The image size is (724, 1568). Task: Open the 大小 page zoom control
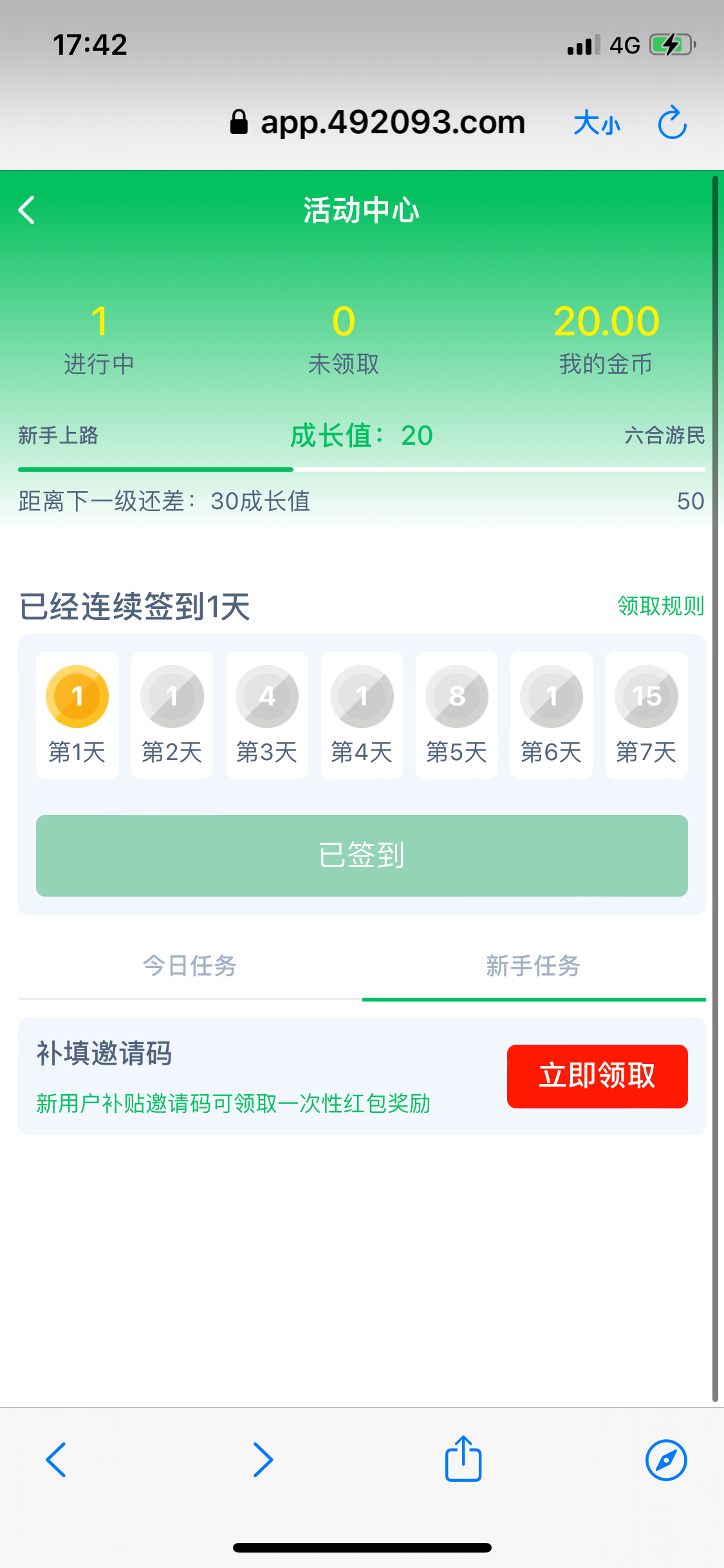coord(597,124)
